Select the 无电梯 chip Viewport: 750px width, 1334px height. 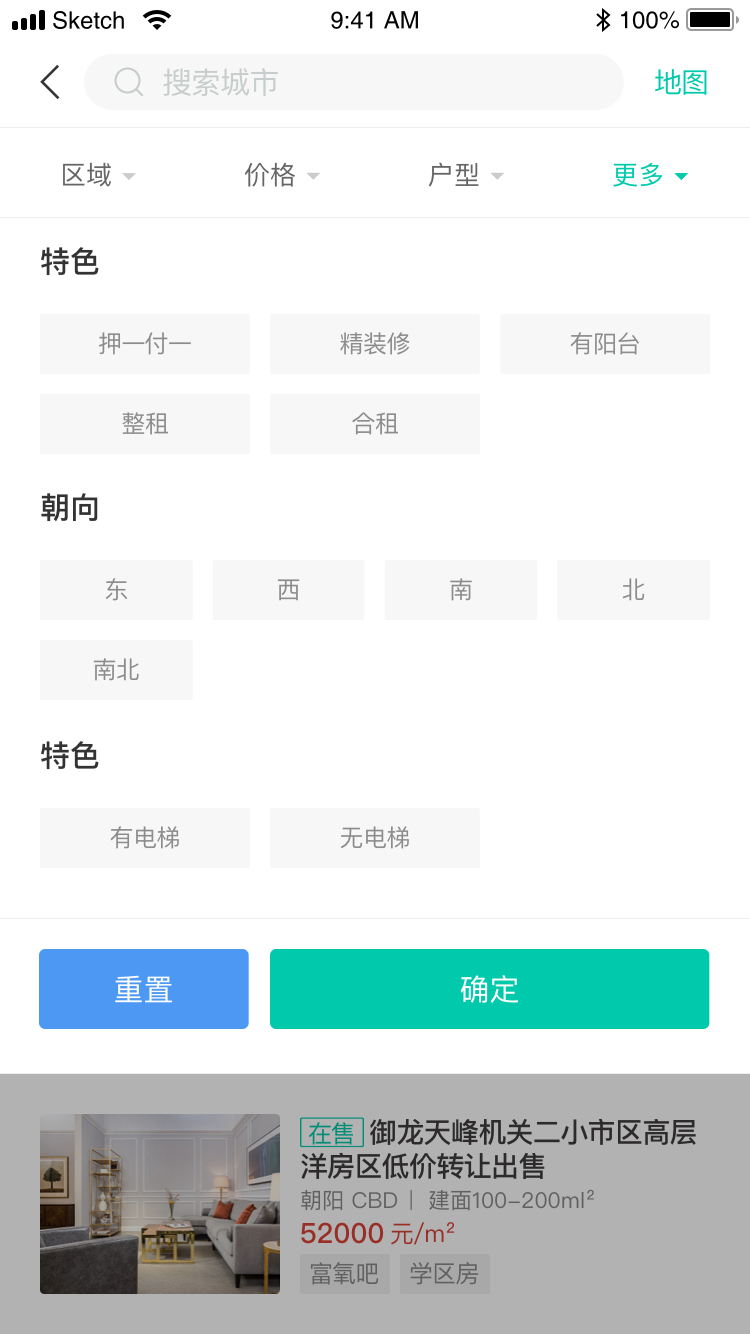click(375, 838)
